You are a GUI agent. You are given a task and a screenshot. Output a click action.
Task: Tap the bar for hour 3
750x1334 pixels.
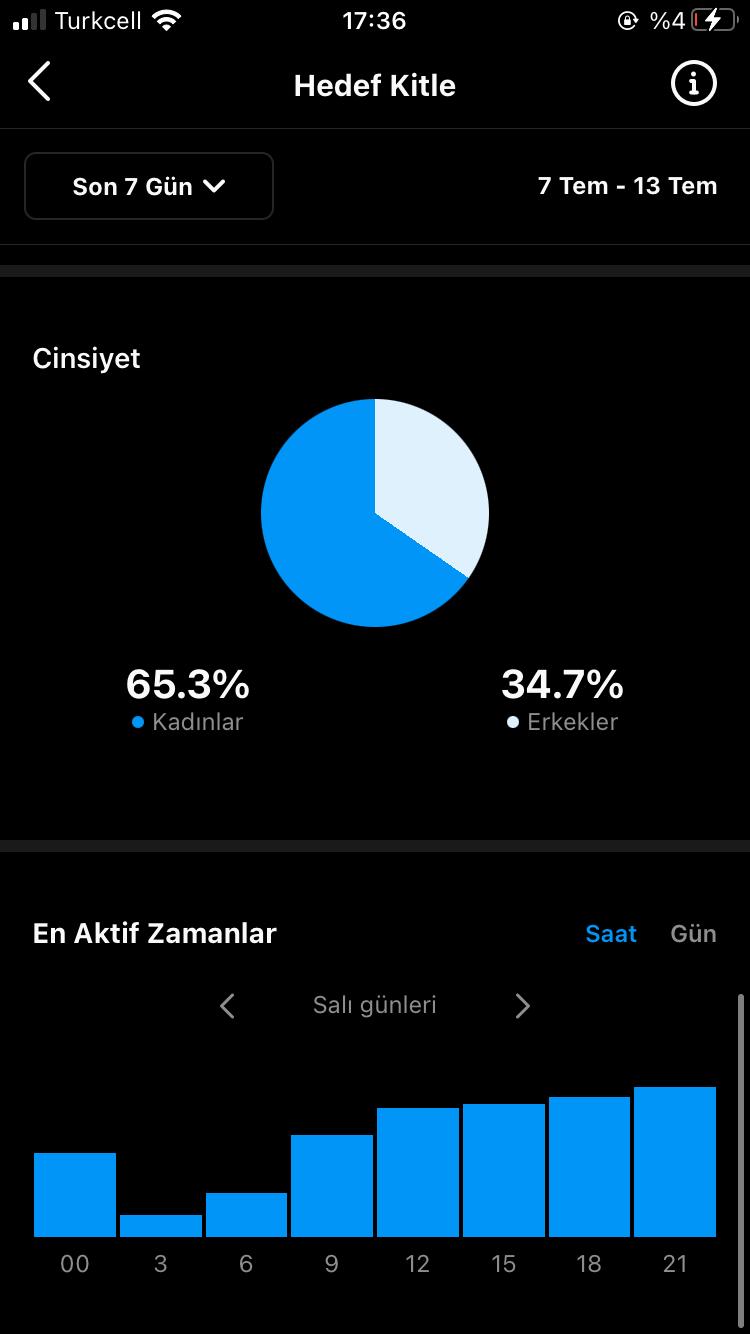[161, 1226]
